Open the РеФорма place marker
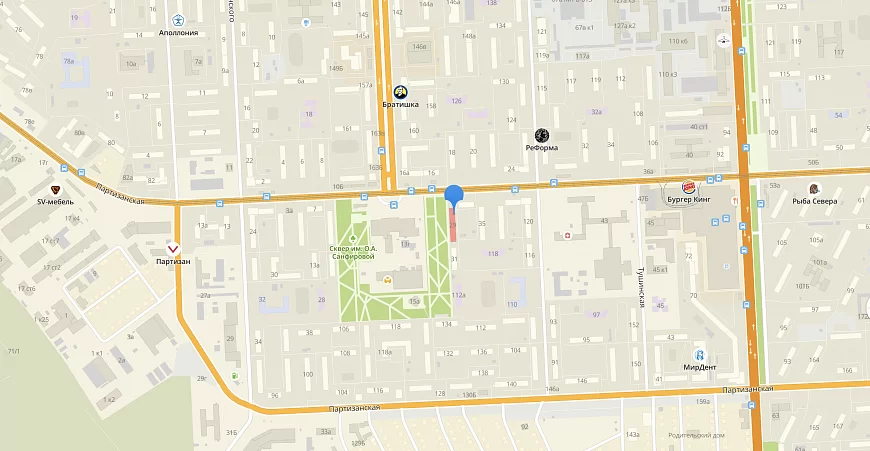Image resolution: width=870 pixels, height=451 pixels. tap(542, 134)
